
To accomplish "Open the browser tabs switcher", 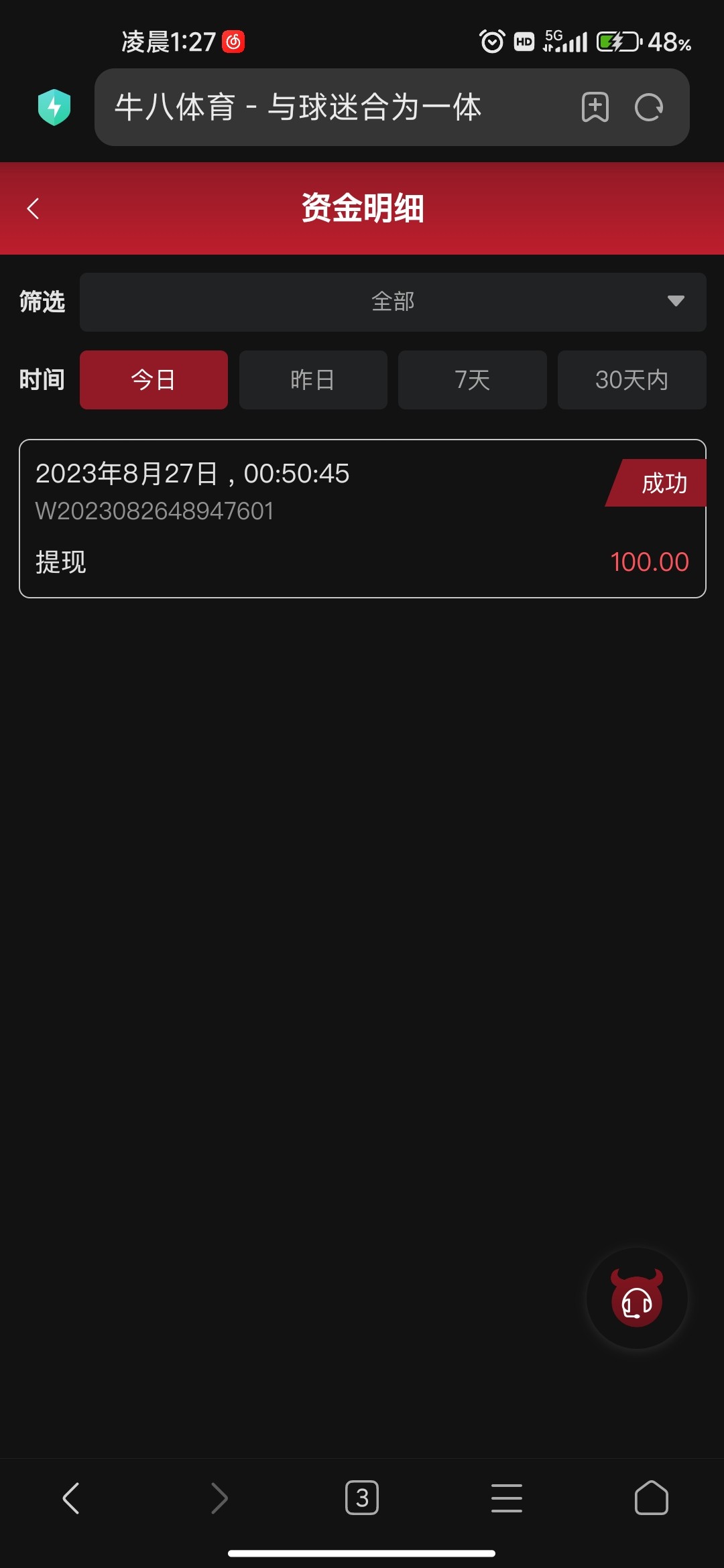I will (x=362, y=1498).
